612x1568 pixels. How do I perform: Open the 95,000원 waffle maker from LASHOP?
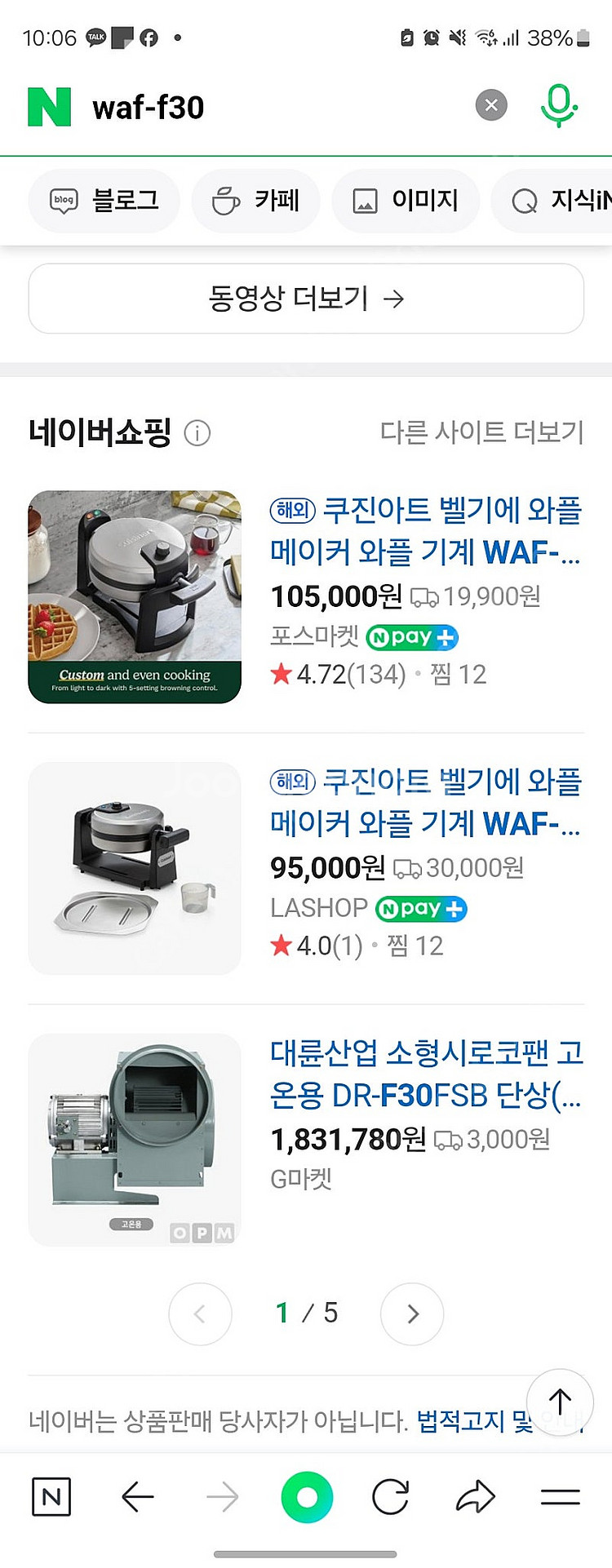[x=425, y=803]
